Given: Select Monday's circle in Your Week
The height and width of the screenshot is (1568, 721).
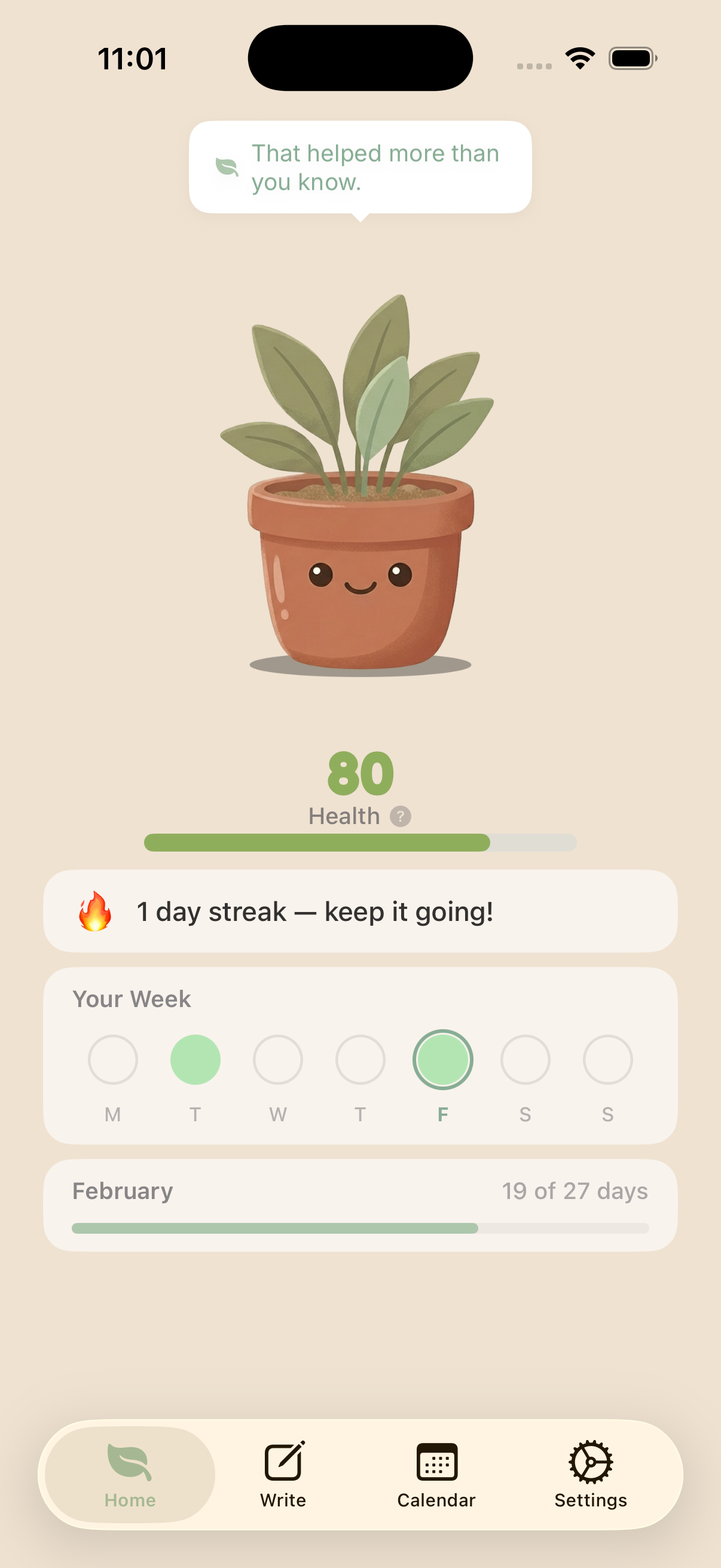Looking at the screenshot, I should [x=113, y=1059].
